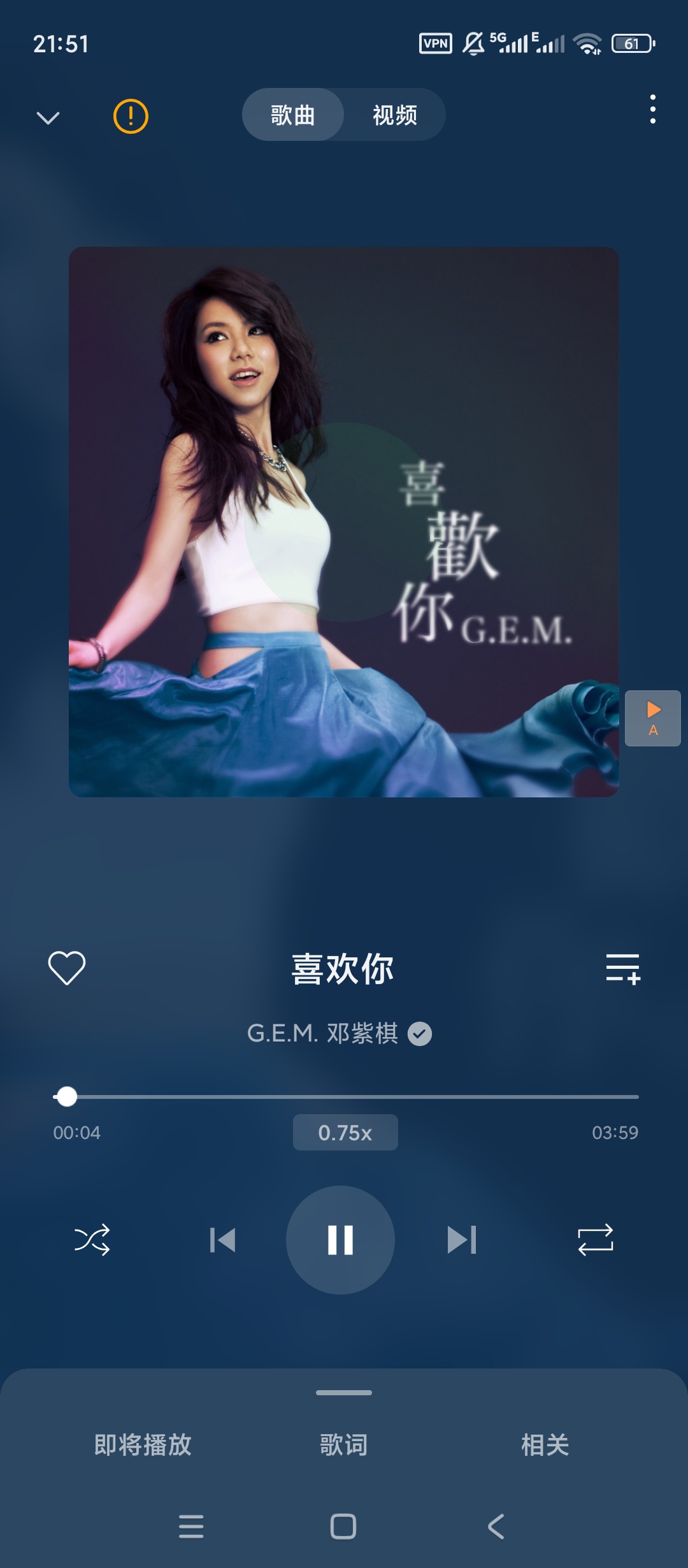Open the 相关 related tab

pos(545,1444)
